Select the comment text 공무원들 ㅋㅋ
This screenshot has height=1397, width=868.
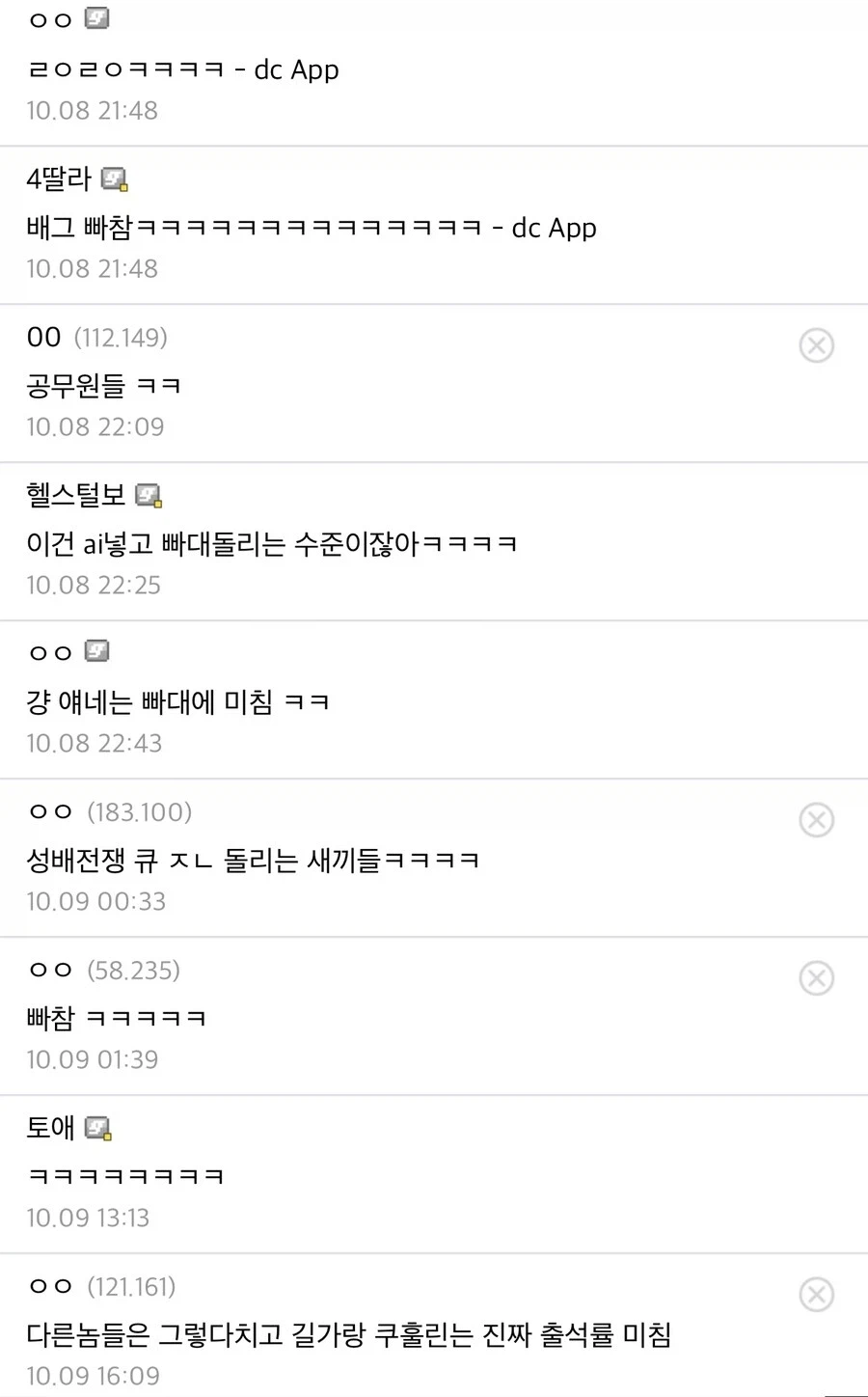pyautogui.click(x=102, y=384)
